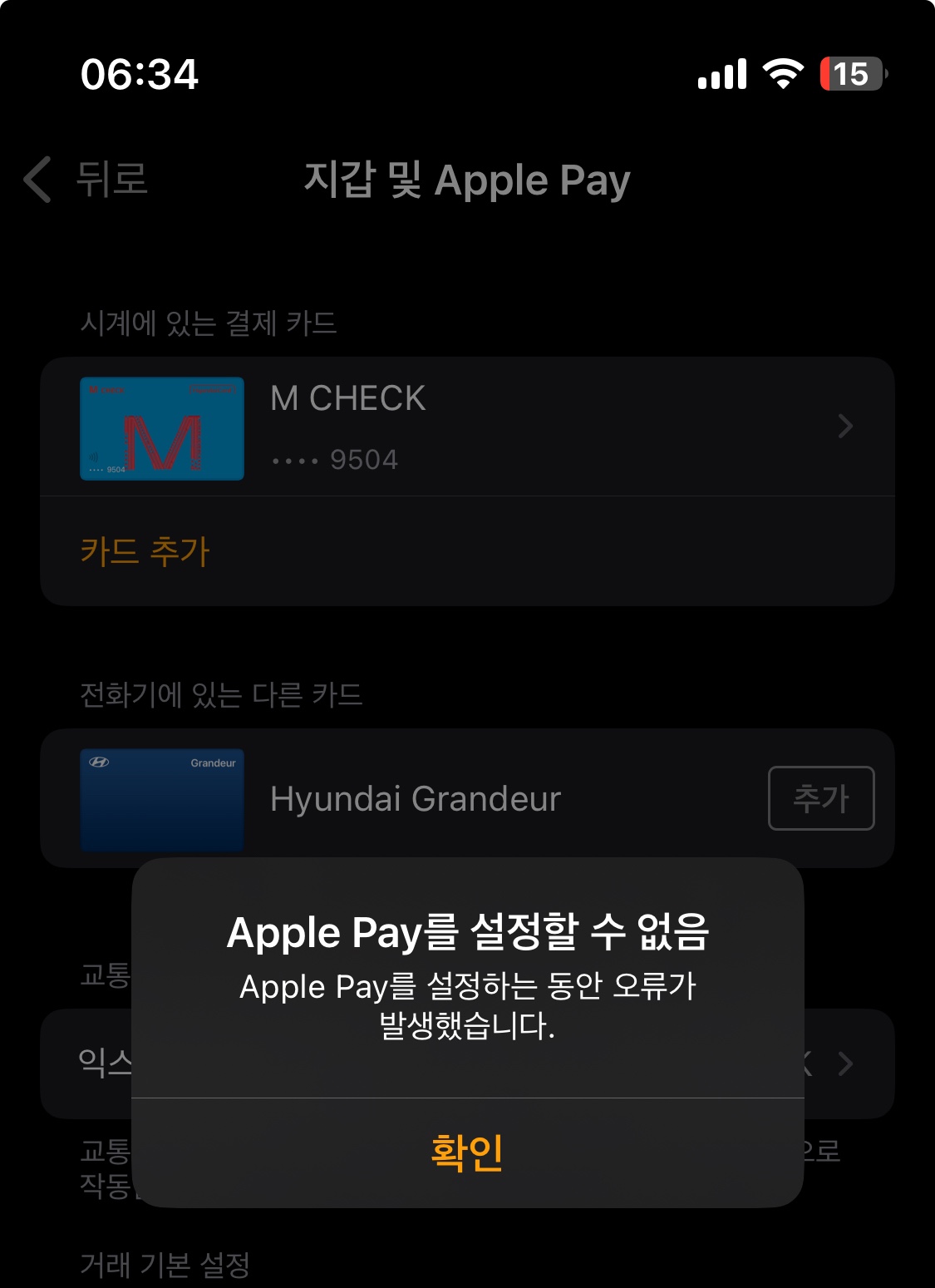Go back with the 뒤로 button

click(86, 179)
